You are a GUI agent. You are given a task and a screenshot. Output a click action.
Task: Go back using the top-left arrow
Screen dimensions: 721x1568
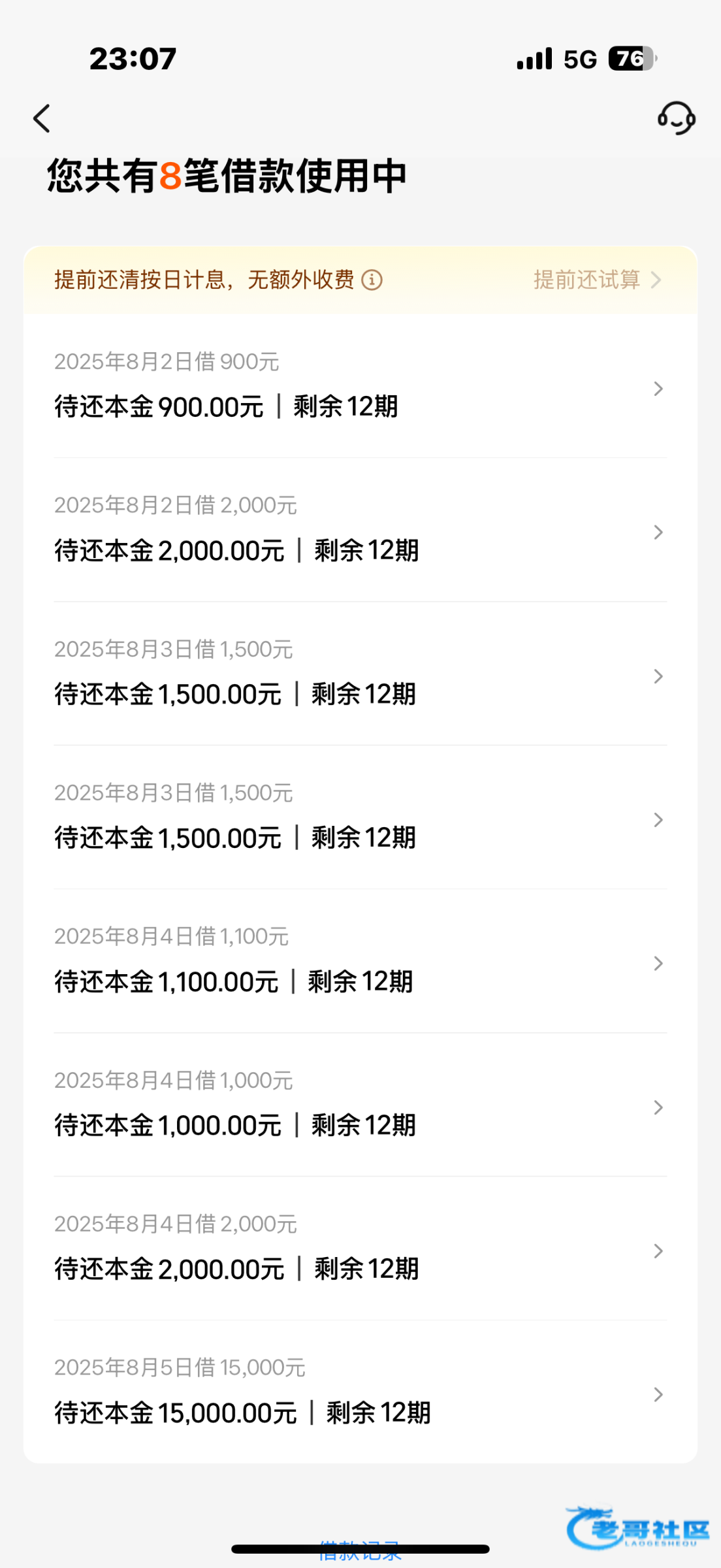coord(42,119)
